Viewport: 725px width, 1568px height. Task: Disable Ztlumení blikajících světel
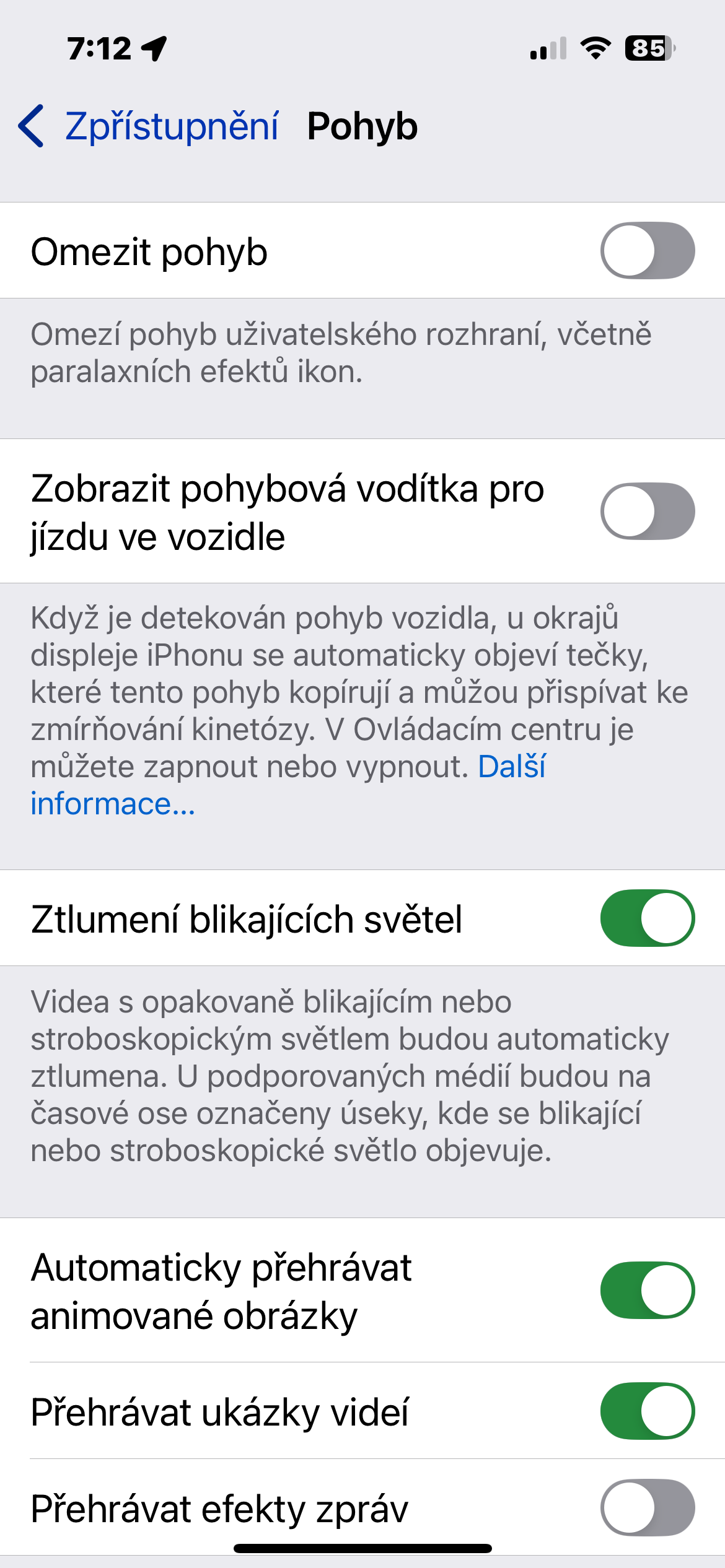coord(647,918)
